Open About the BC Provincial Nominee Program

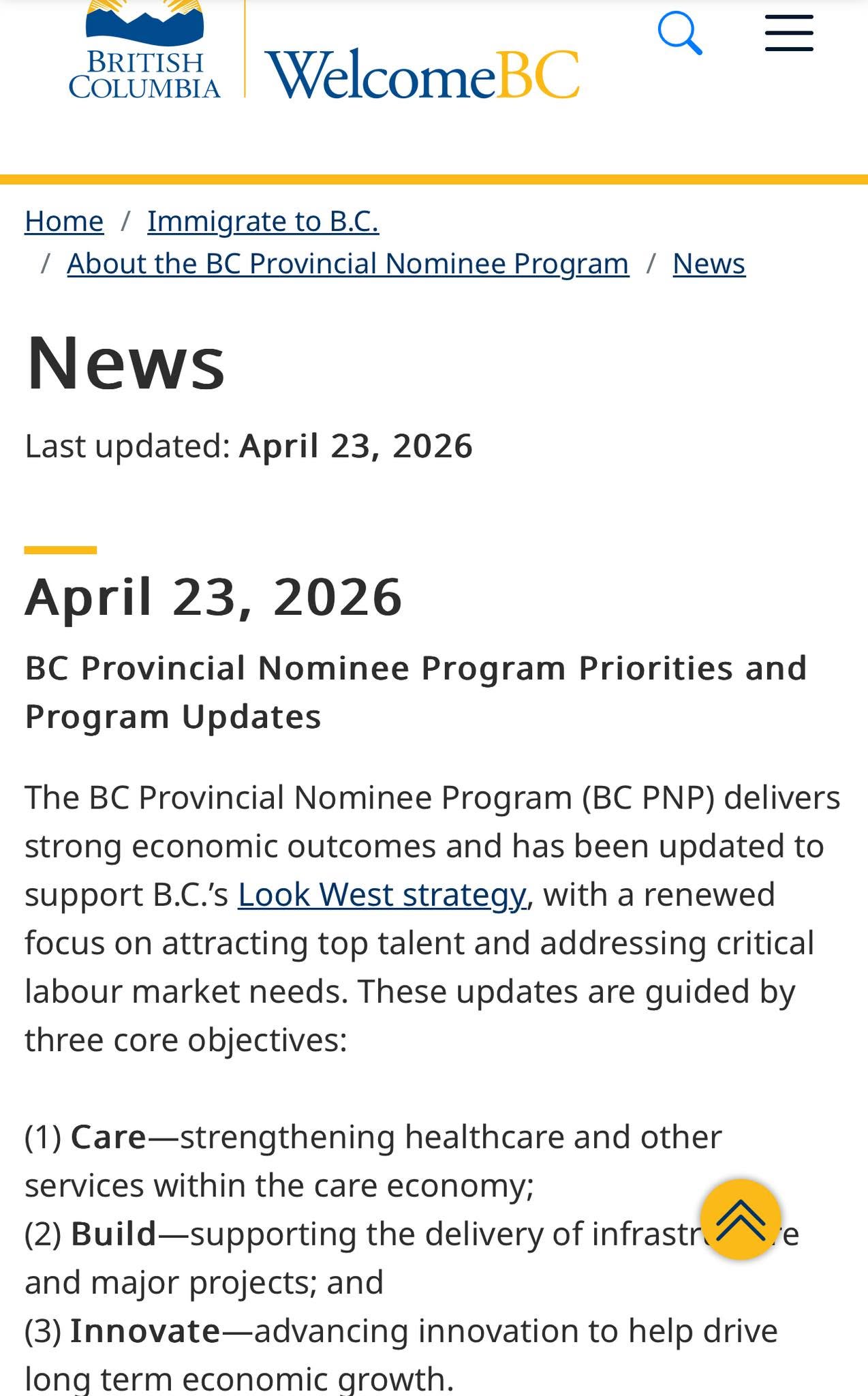[347, 263]
